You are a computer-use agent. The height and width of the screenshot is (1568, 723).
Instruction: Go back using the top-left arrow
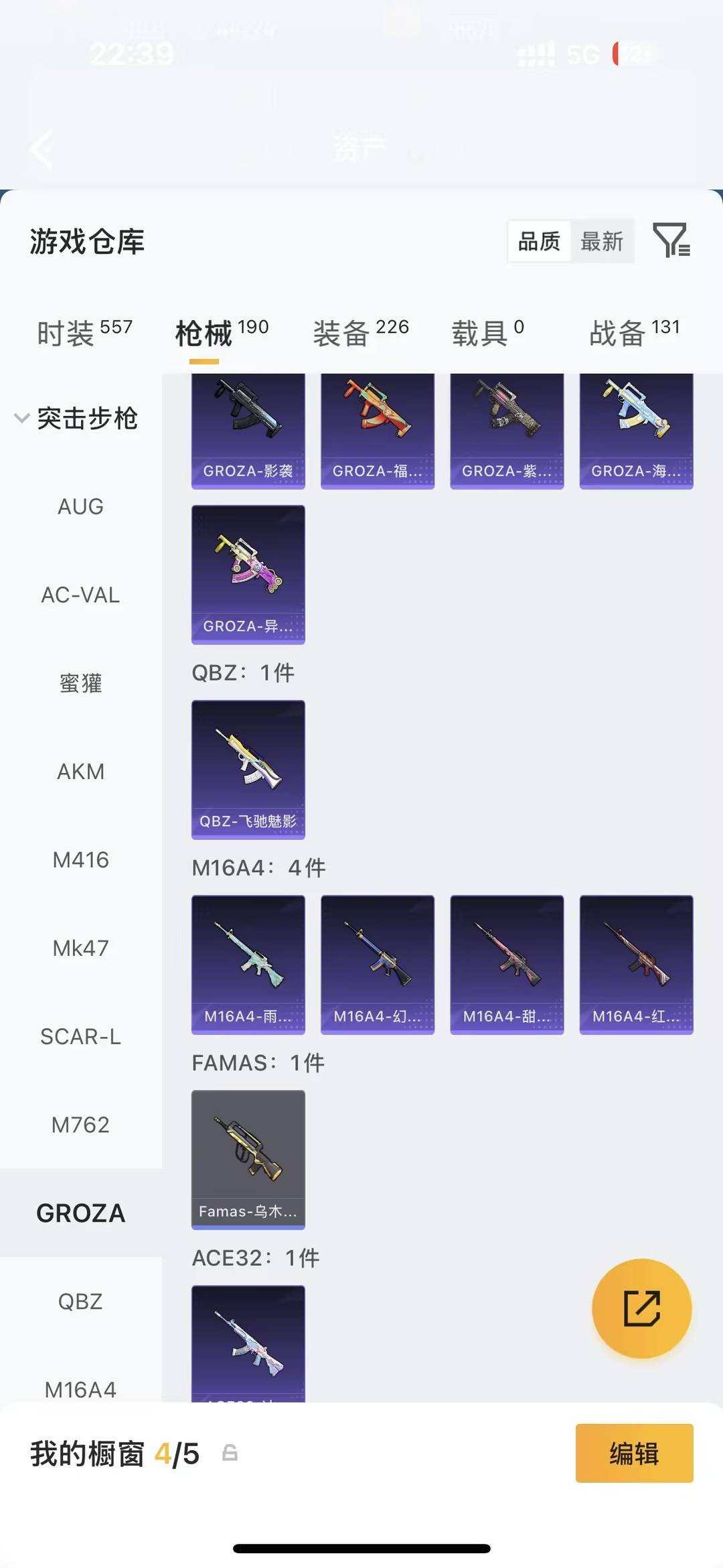click(42, 149)
